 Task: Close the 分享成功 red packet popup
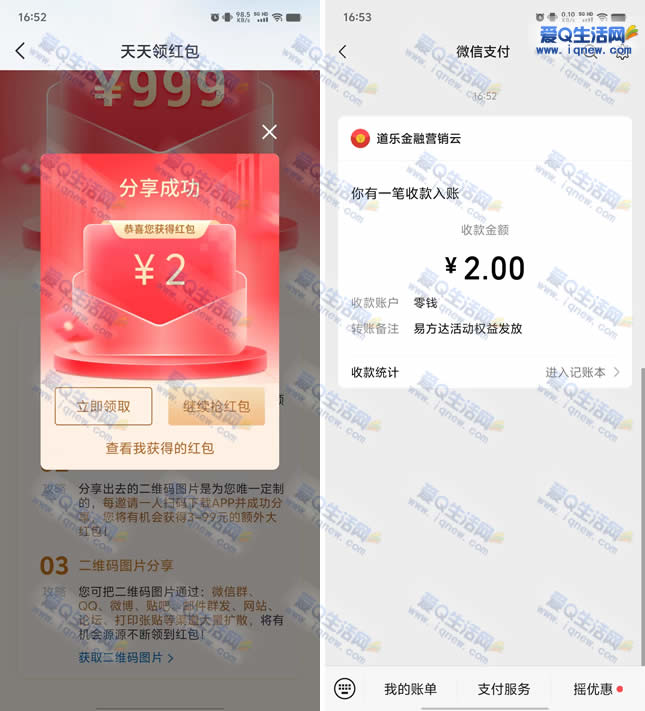pos(269,132)
